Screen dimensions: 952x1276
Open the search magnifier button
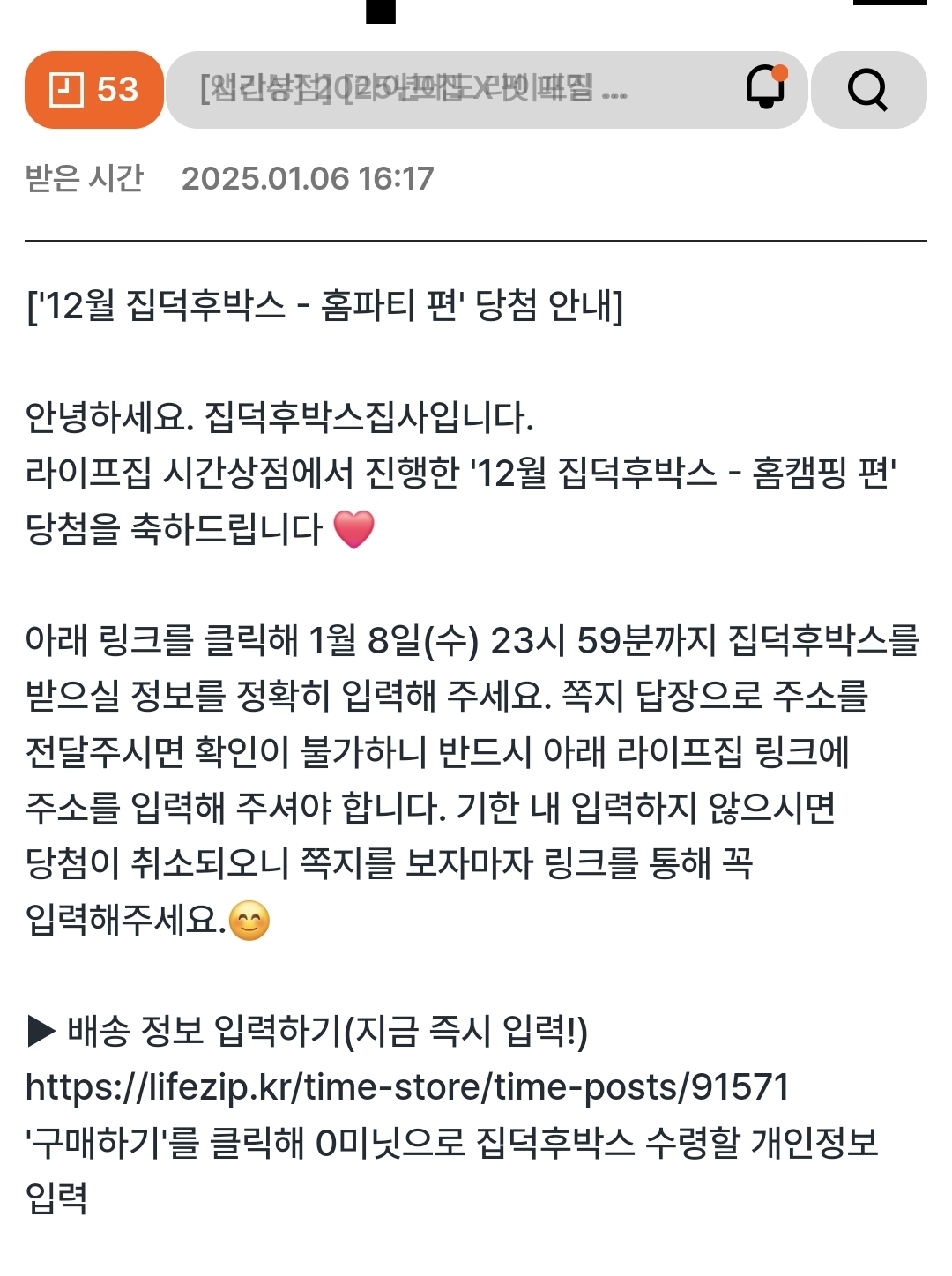click(x=868, y=90)
